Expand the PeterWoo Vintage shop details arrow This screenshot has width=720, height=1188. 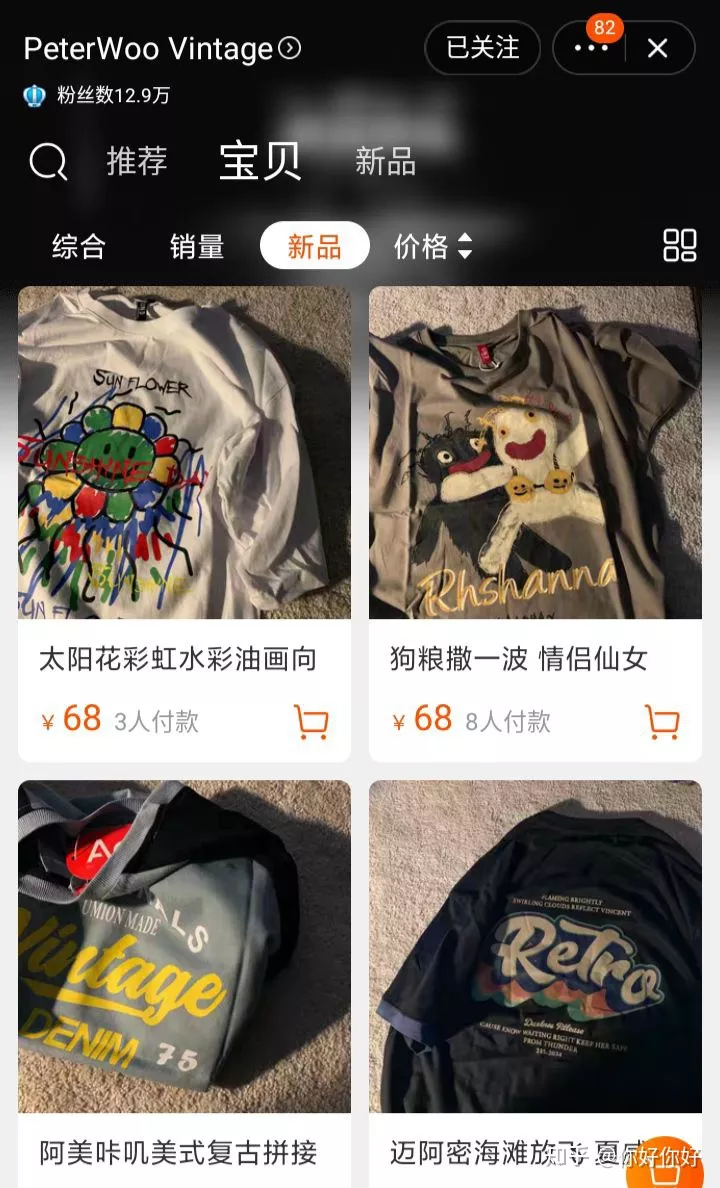[290, 48]
